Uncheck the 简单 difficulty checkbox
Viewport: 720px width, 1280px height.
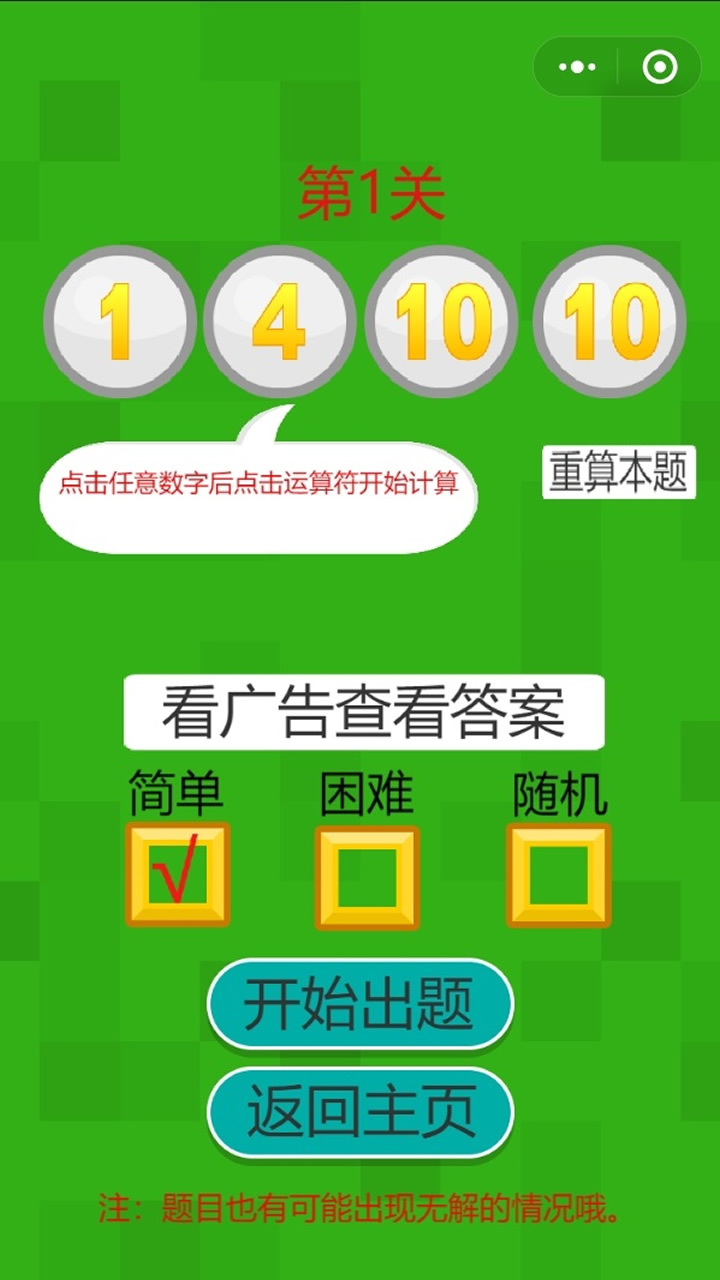178,874
